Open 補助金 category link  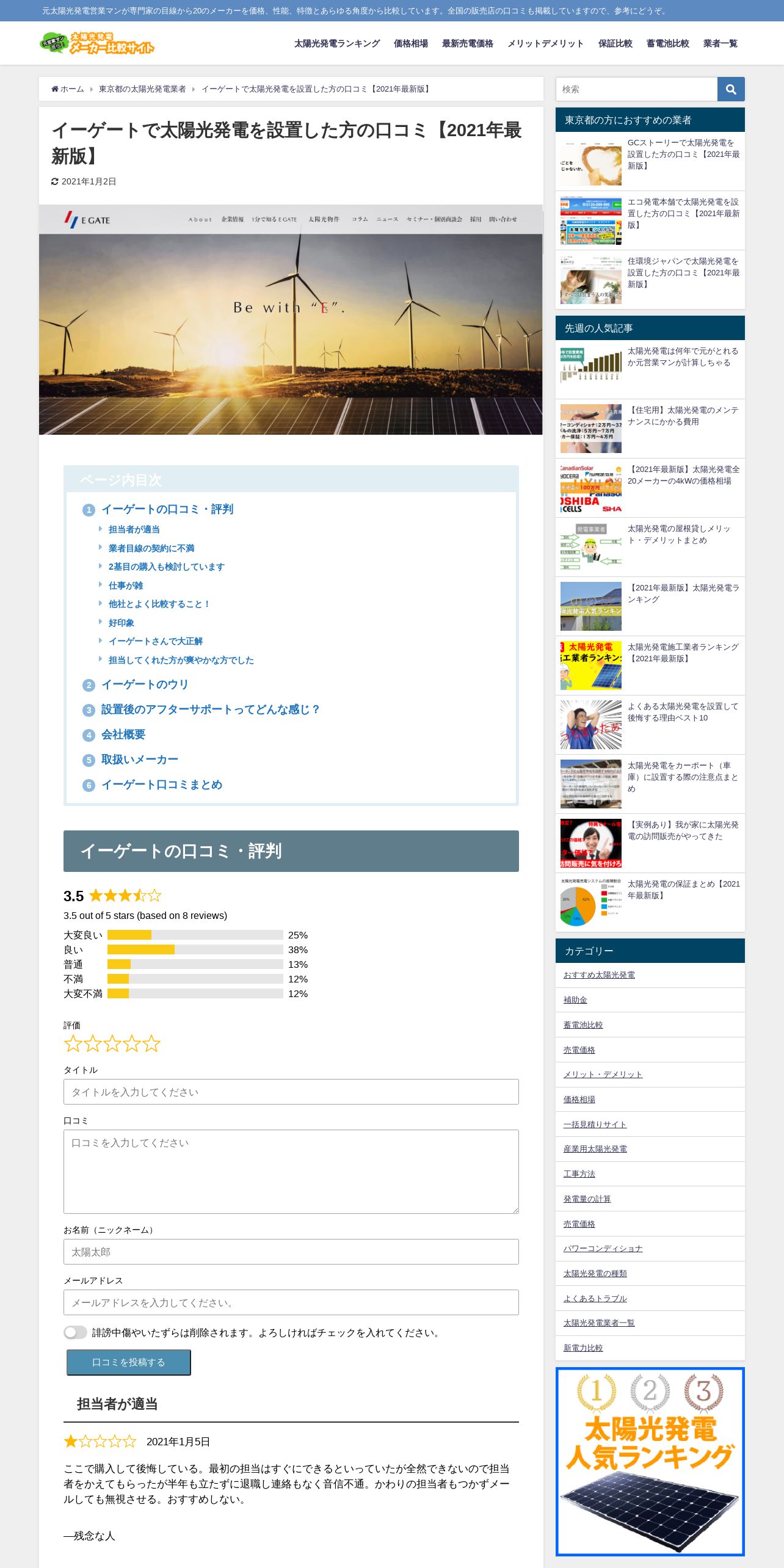click(x=575, y=1000)
